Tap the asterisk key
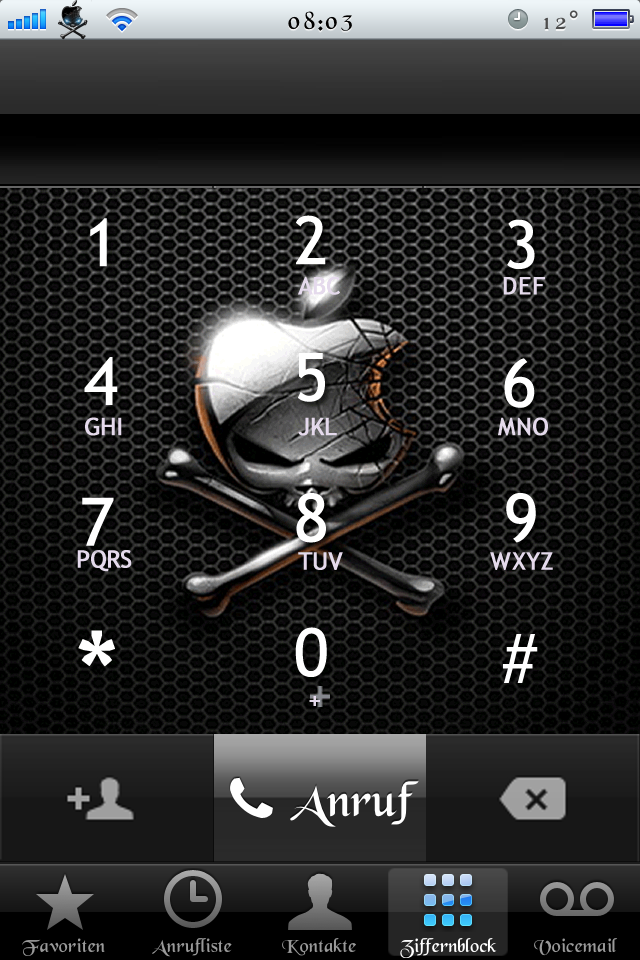The height and width of the screenshot is (960, 640). (98, 660)
